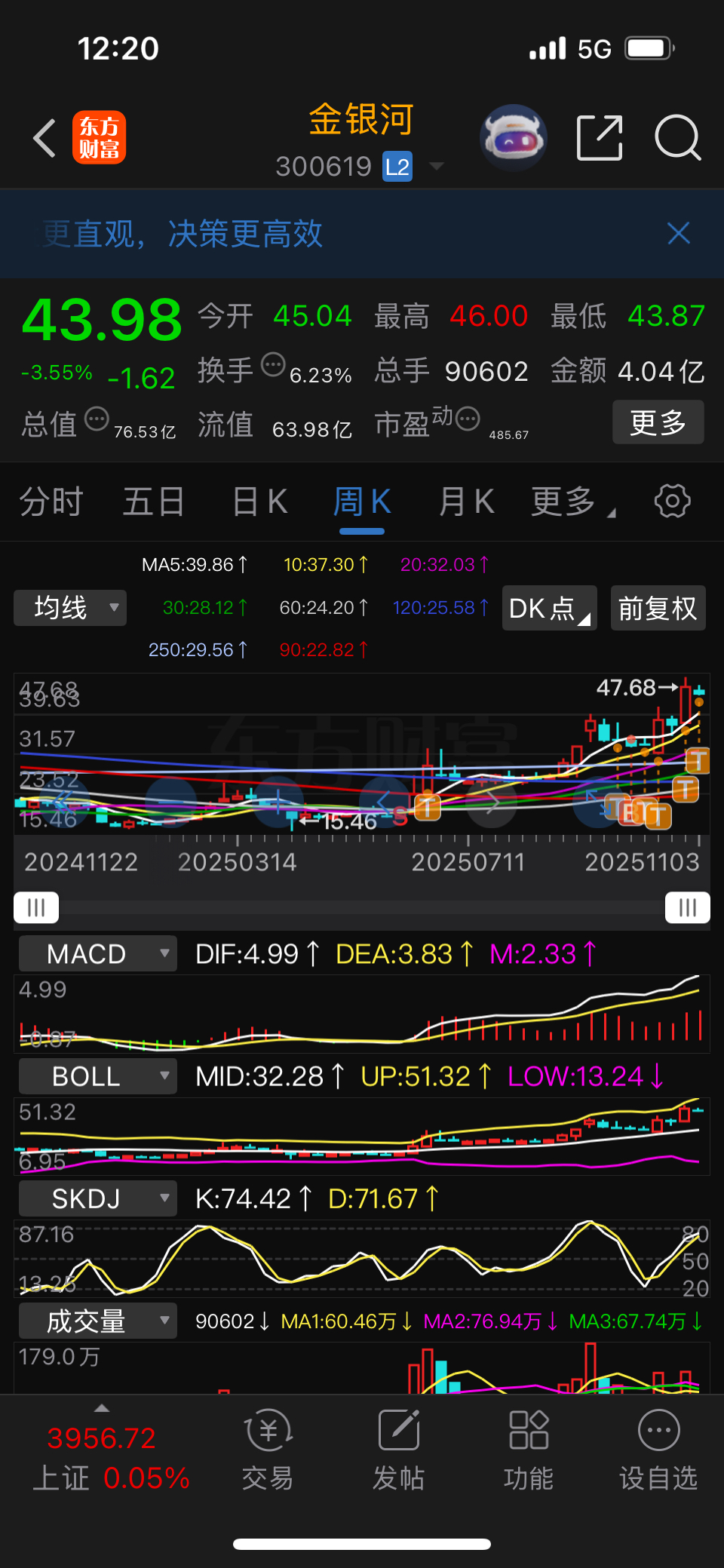Open the stock search
This screenshot has width=724, height=1568.
point(677,138)
